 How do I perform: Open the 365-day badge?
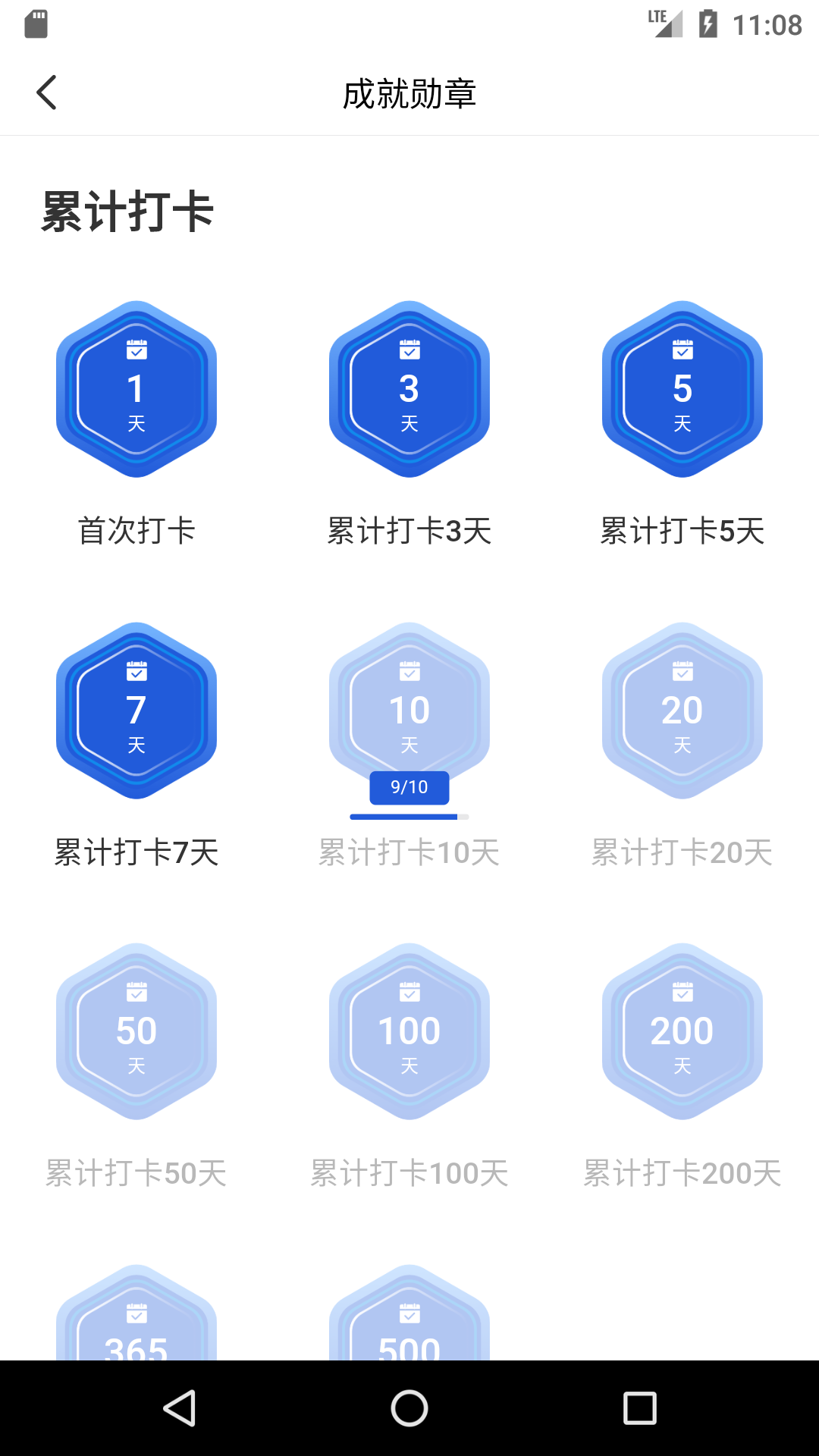(x=136, y=1312)
